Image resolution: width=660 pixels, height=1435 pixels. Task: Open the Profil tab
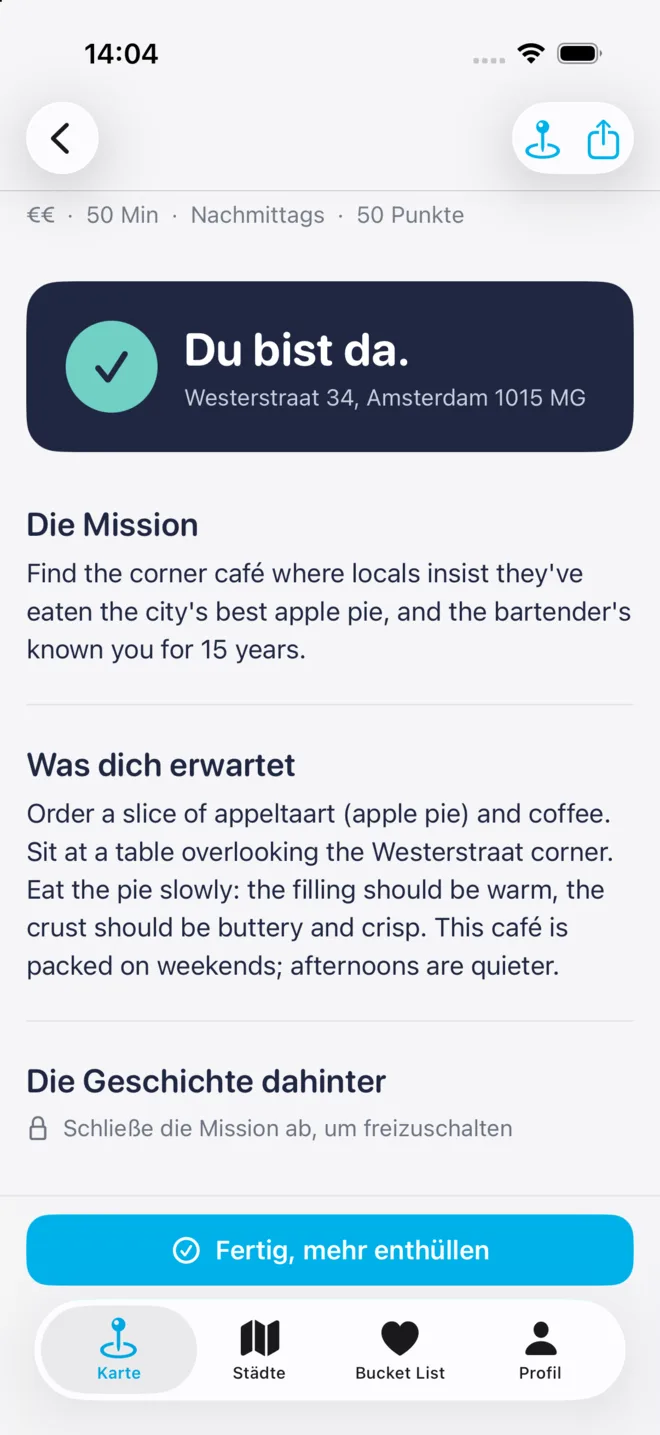tap(540, 1350)
